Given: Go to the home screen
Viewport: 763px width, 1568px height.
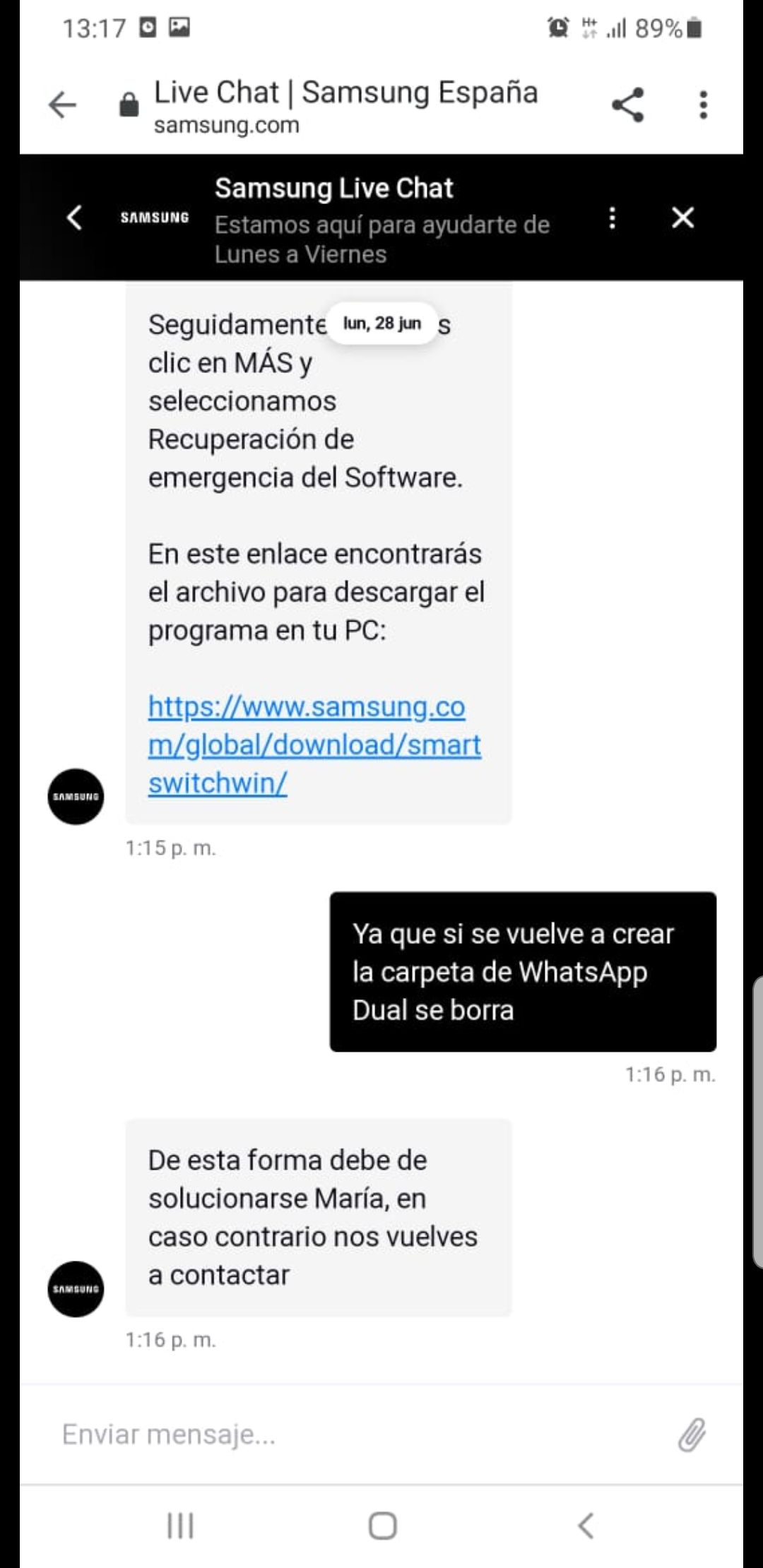Looking at the screenshot, I should [382, 1525].
